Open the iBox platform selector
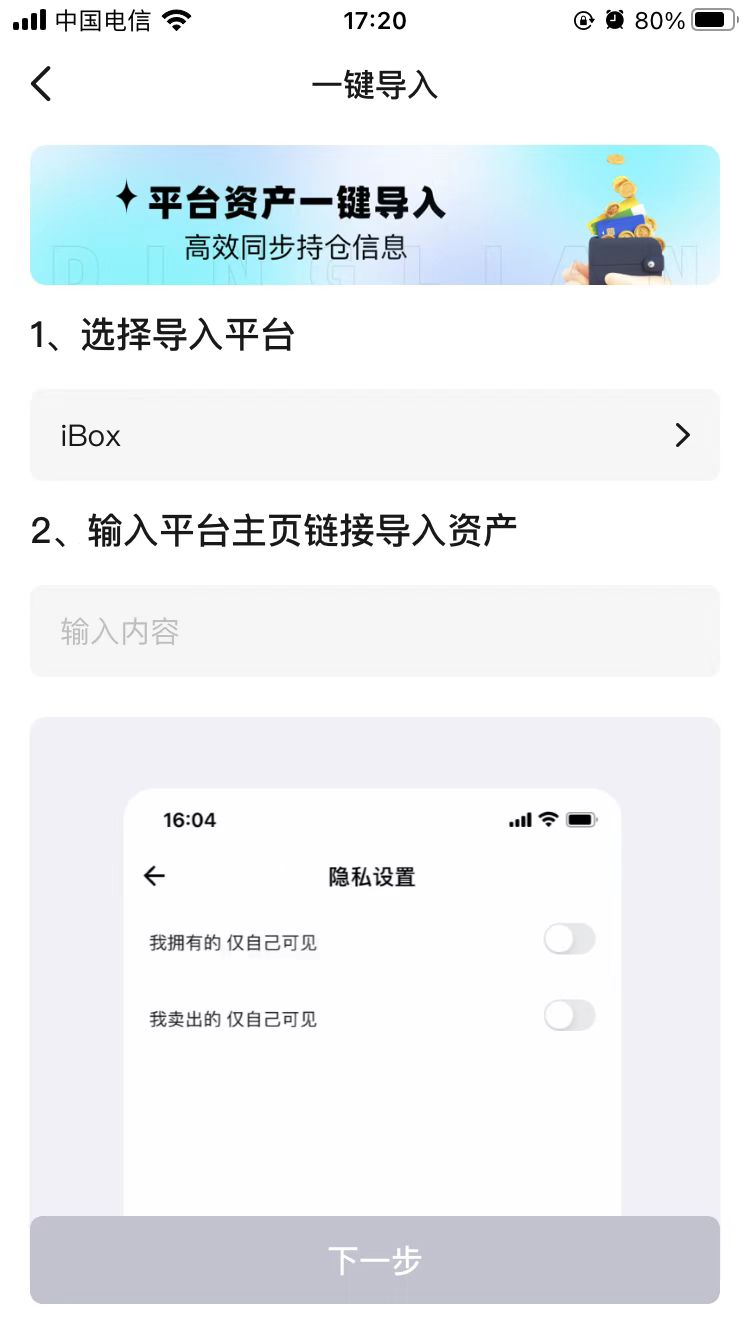750x1334 pixels. 375,435
